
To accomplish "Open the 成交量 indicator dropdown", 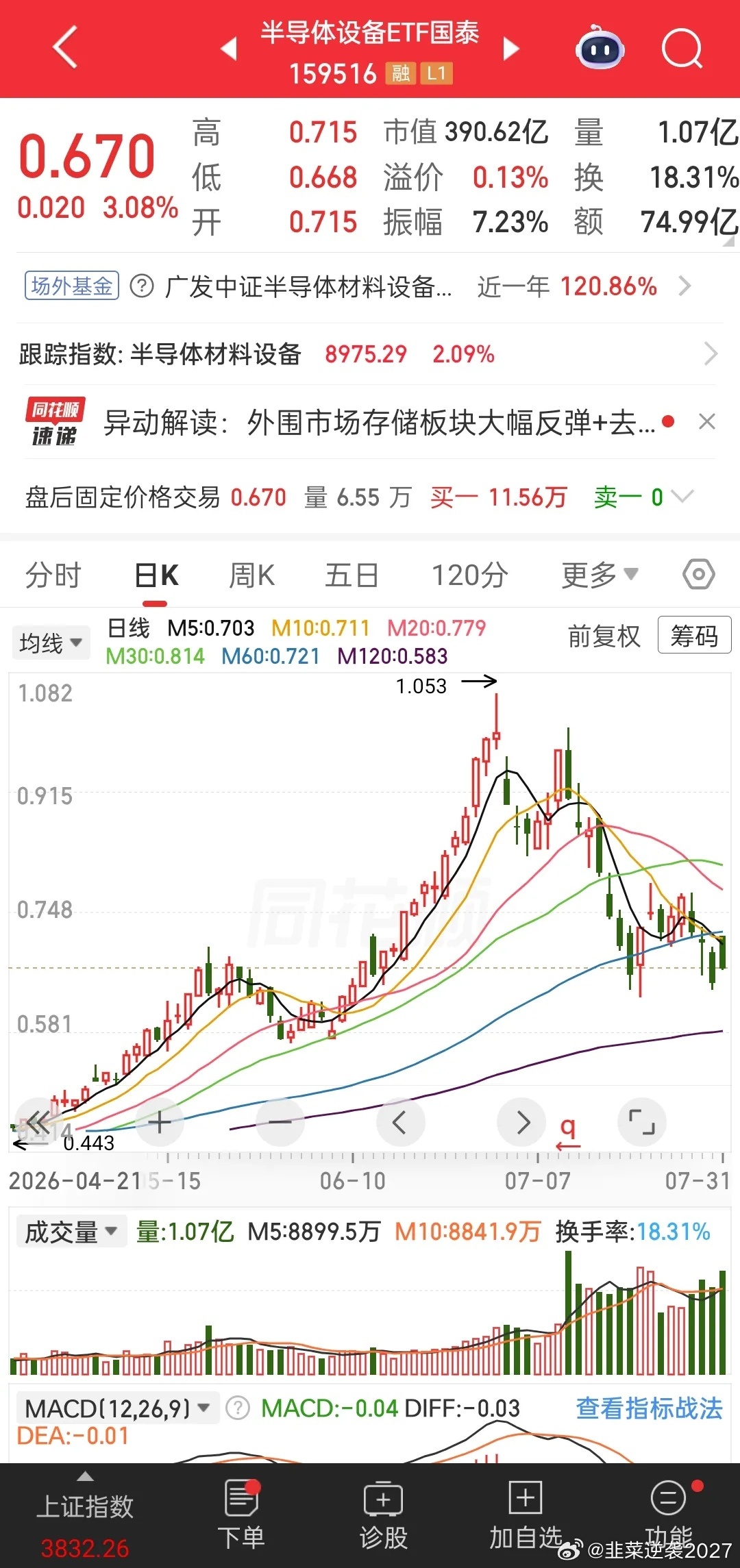I will point(71,1232).
